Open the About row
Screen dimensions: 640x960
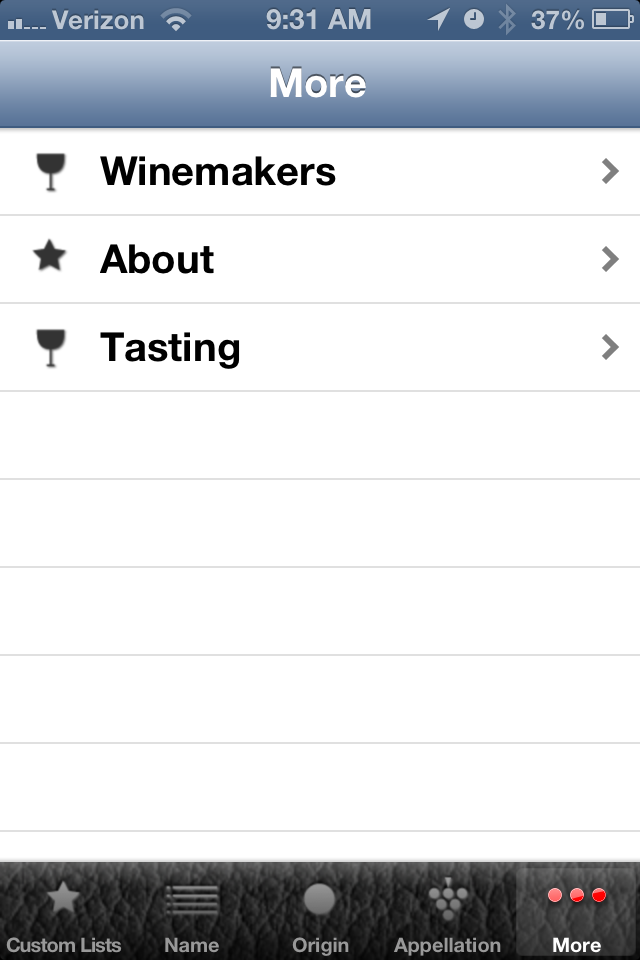(x=320, y=260)
